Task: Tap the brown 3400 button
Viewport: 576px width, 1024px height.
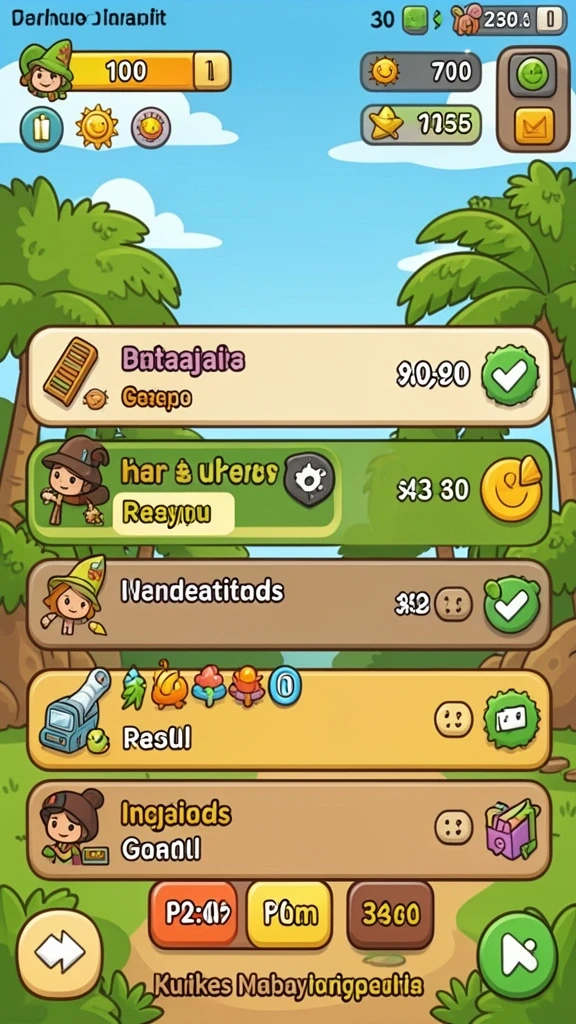Action: click(x=391, y=916)
